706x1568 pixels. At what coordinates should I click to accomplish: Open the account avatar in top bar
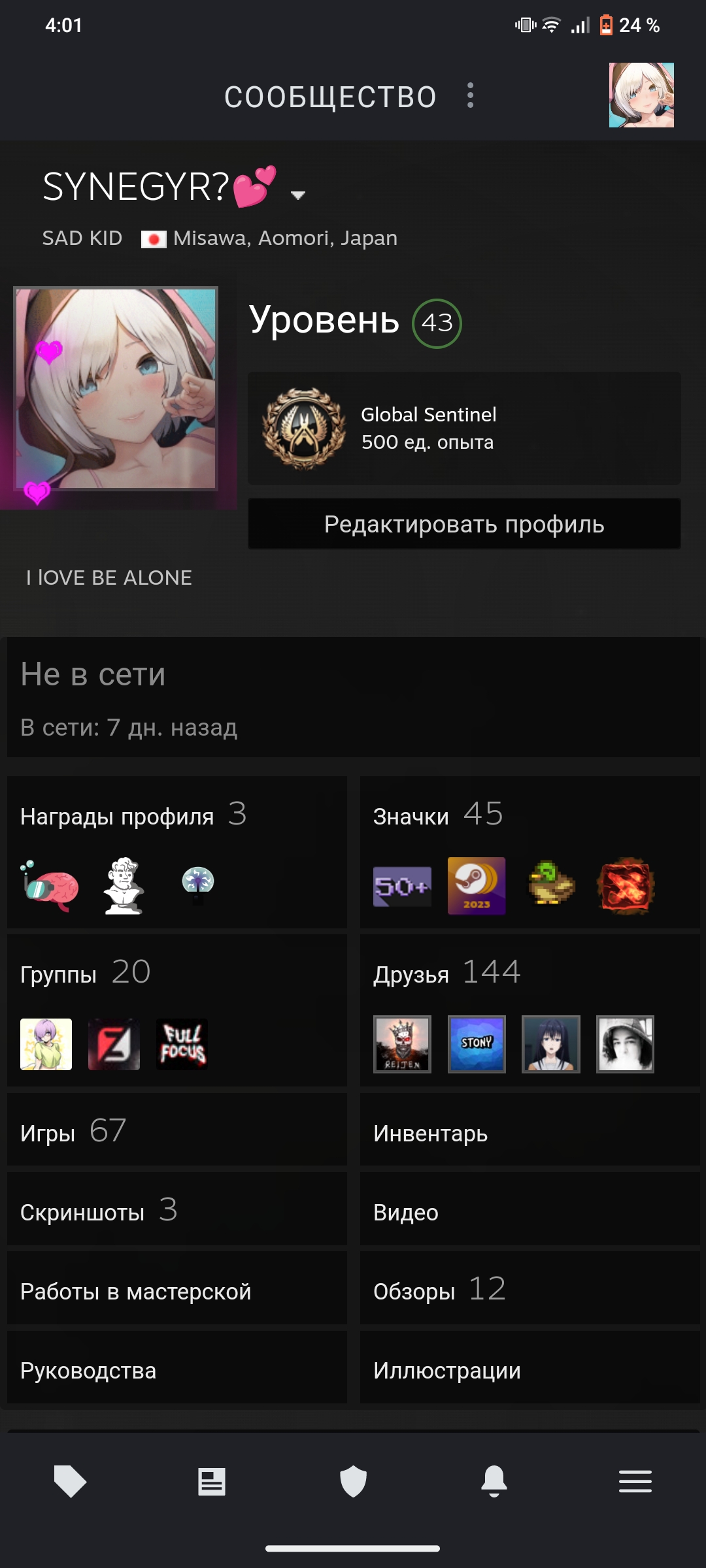641,95
